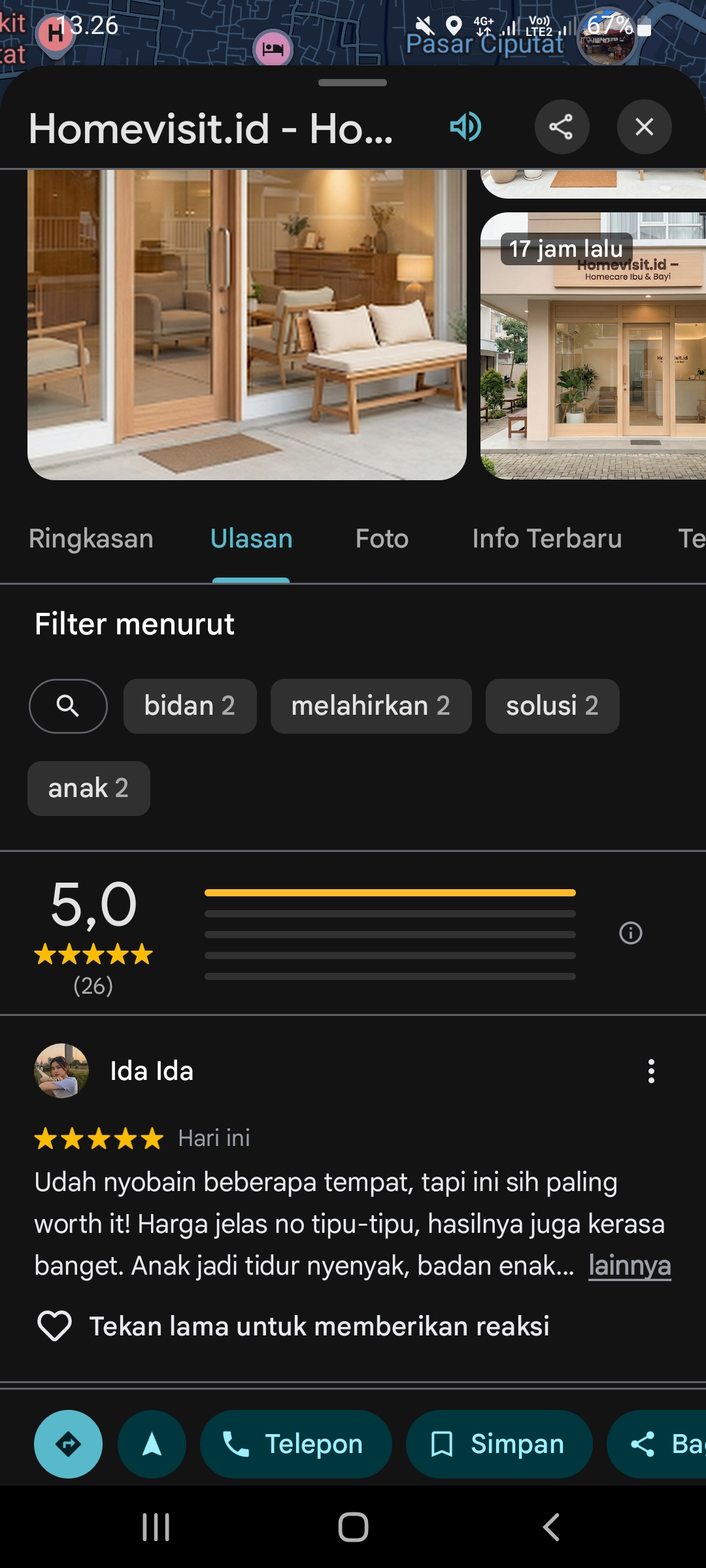Open more options for Ida Ida's review
Screen dimensions: 706x1568
tap(651, 1071)
